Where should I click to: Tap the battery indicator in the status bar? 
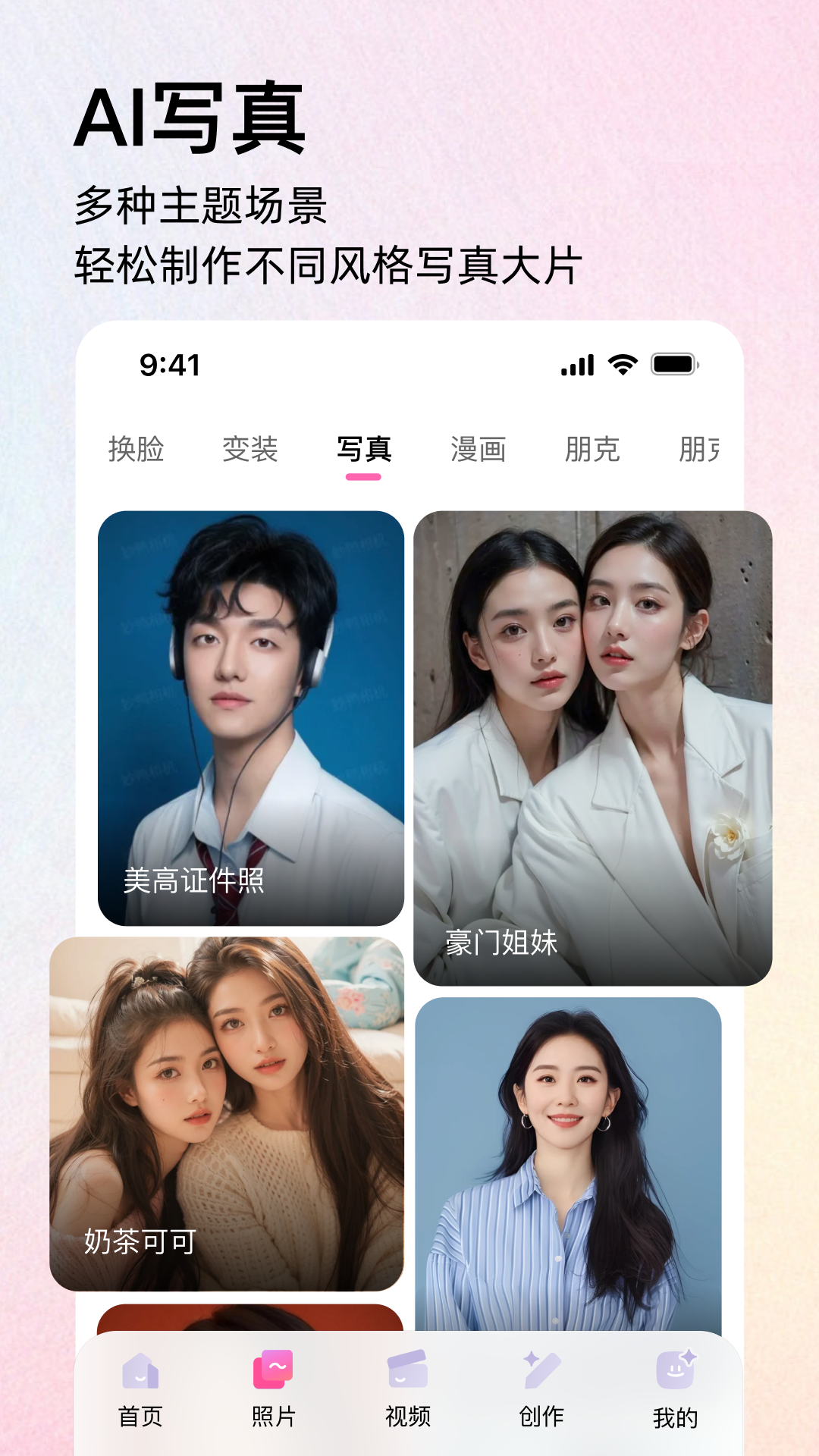674,364
